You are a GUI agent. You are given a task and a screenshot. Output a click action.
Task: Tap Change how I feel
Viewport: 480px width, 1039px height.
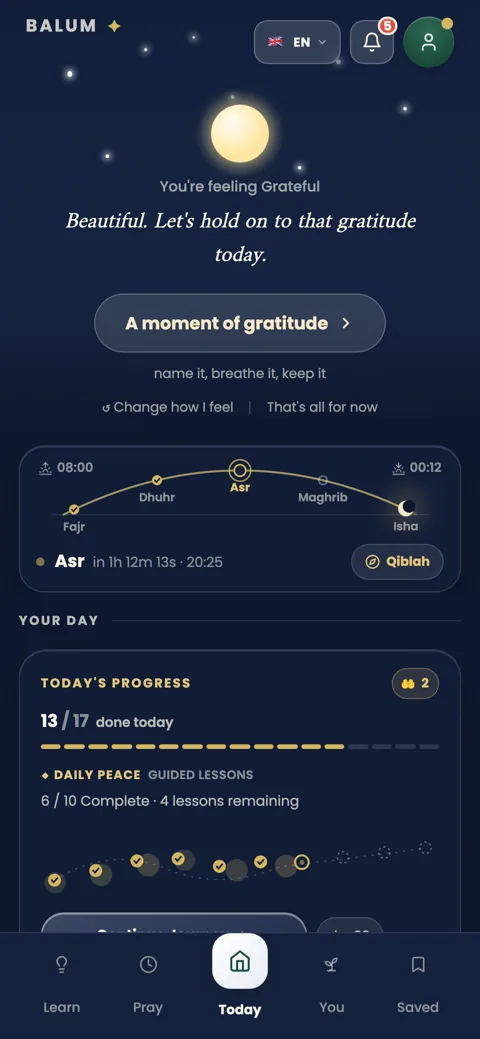coord(168,408)
